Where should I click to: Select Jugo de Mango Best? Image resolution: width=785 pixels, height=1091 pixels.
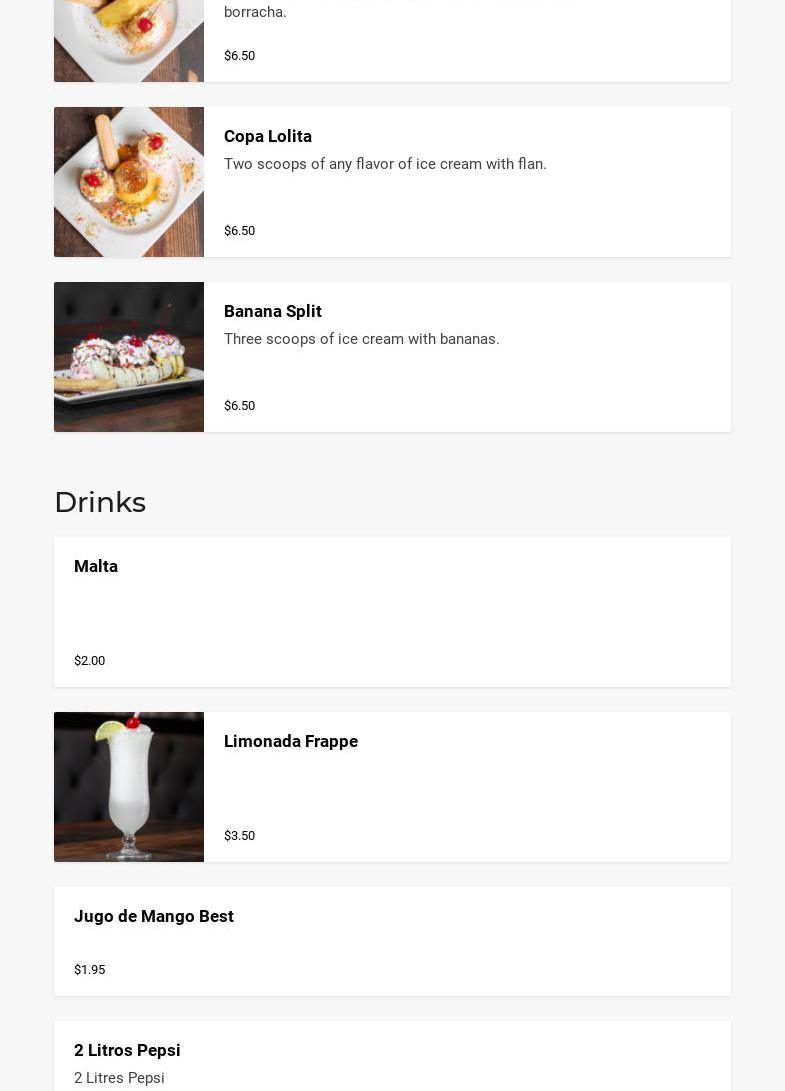click(x=391, y=940)
